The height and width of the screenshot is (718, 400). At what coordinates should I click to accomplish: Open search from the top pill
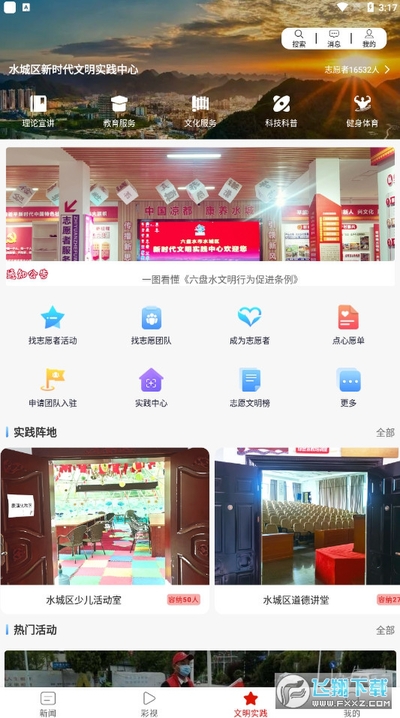[x=299, y=38]
